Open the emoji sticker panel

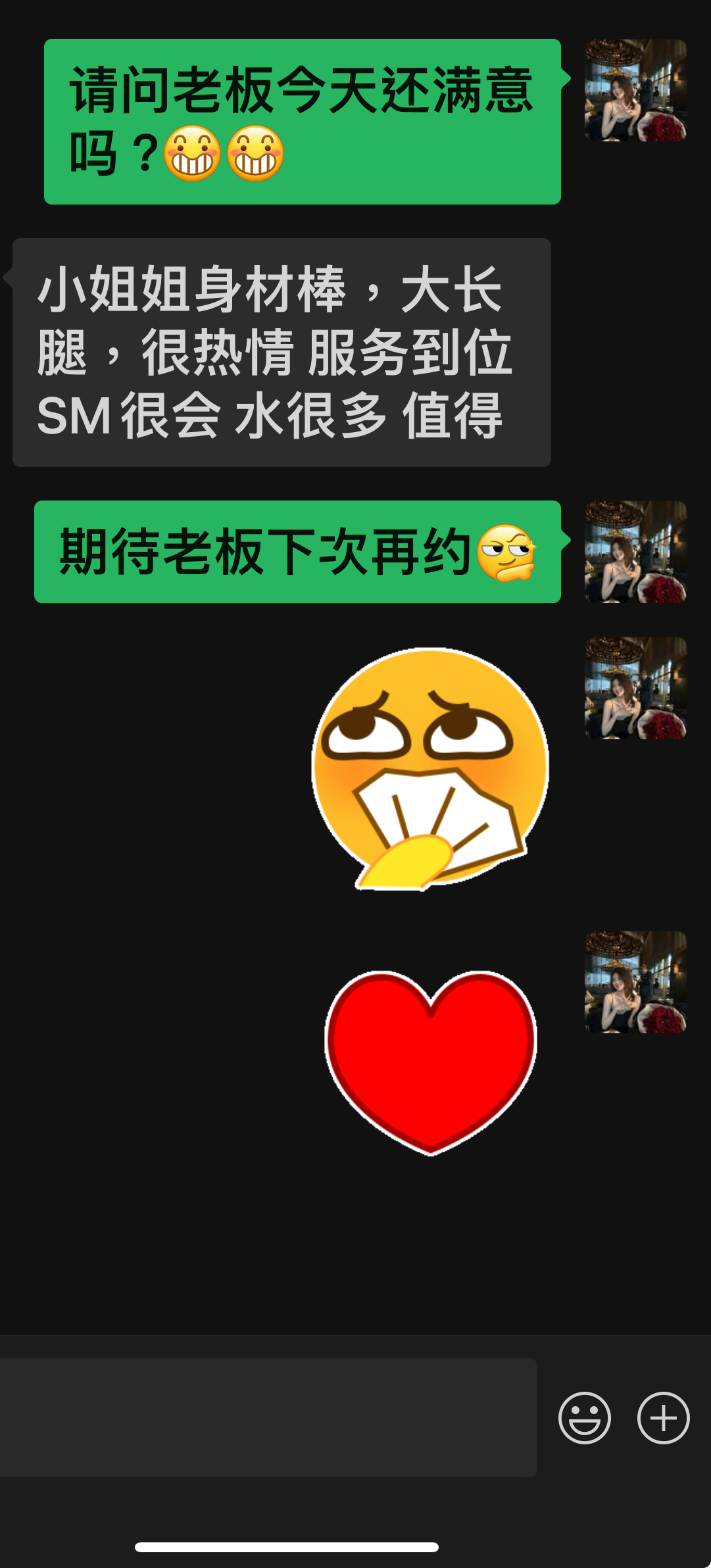point(584,1418)
